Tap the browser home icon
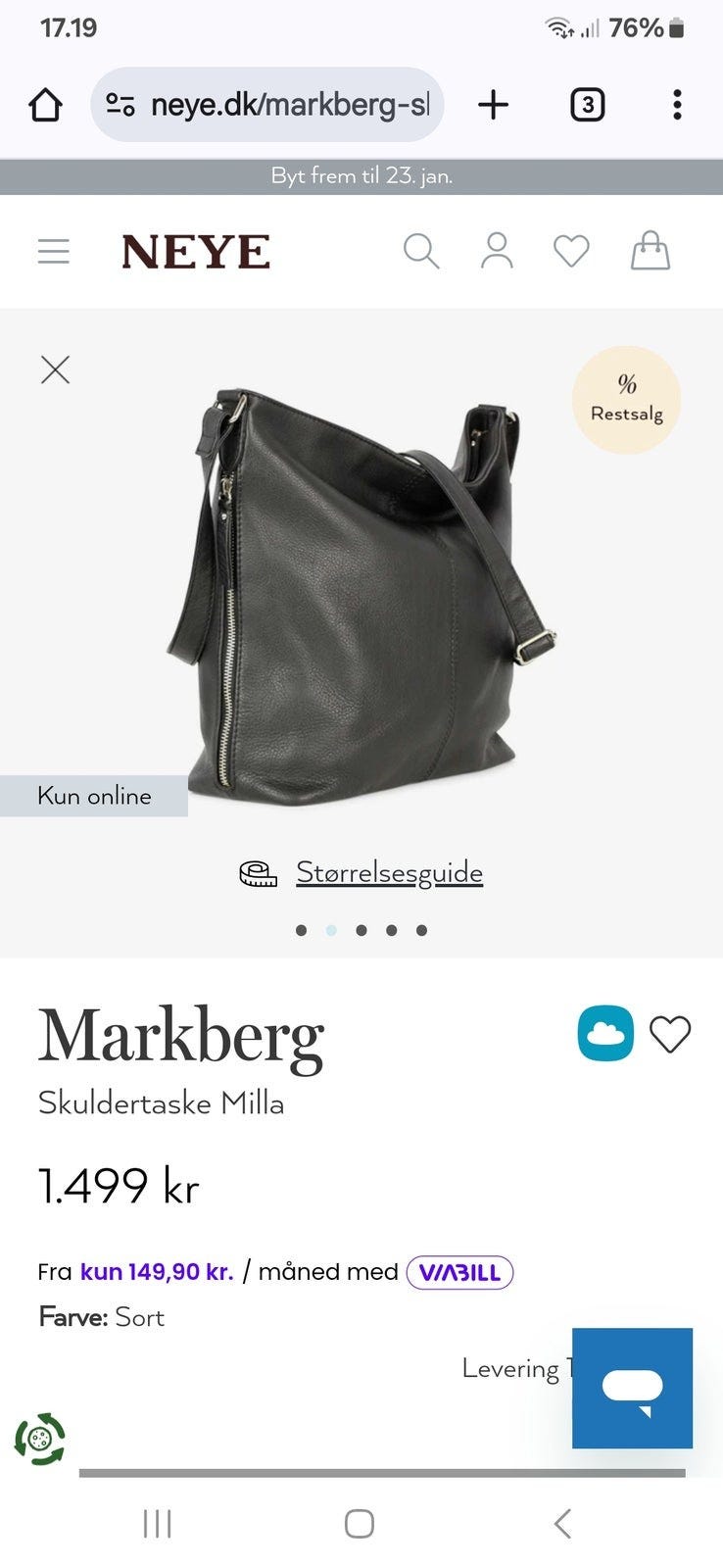 tap(45, 105)
